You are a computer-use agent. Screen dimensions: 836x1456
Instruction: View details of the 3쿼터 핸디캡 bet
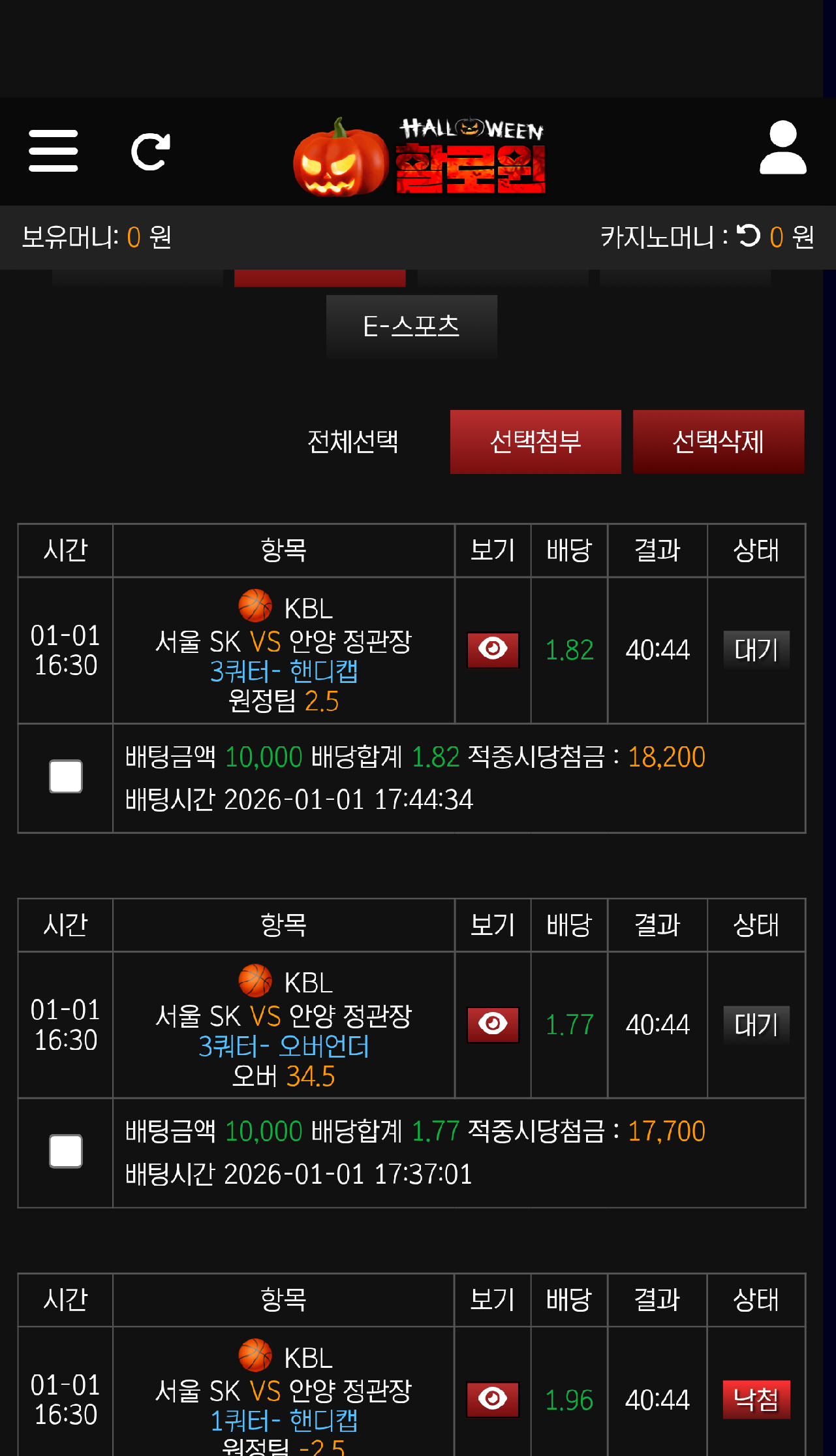[x=493, y=650]
